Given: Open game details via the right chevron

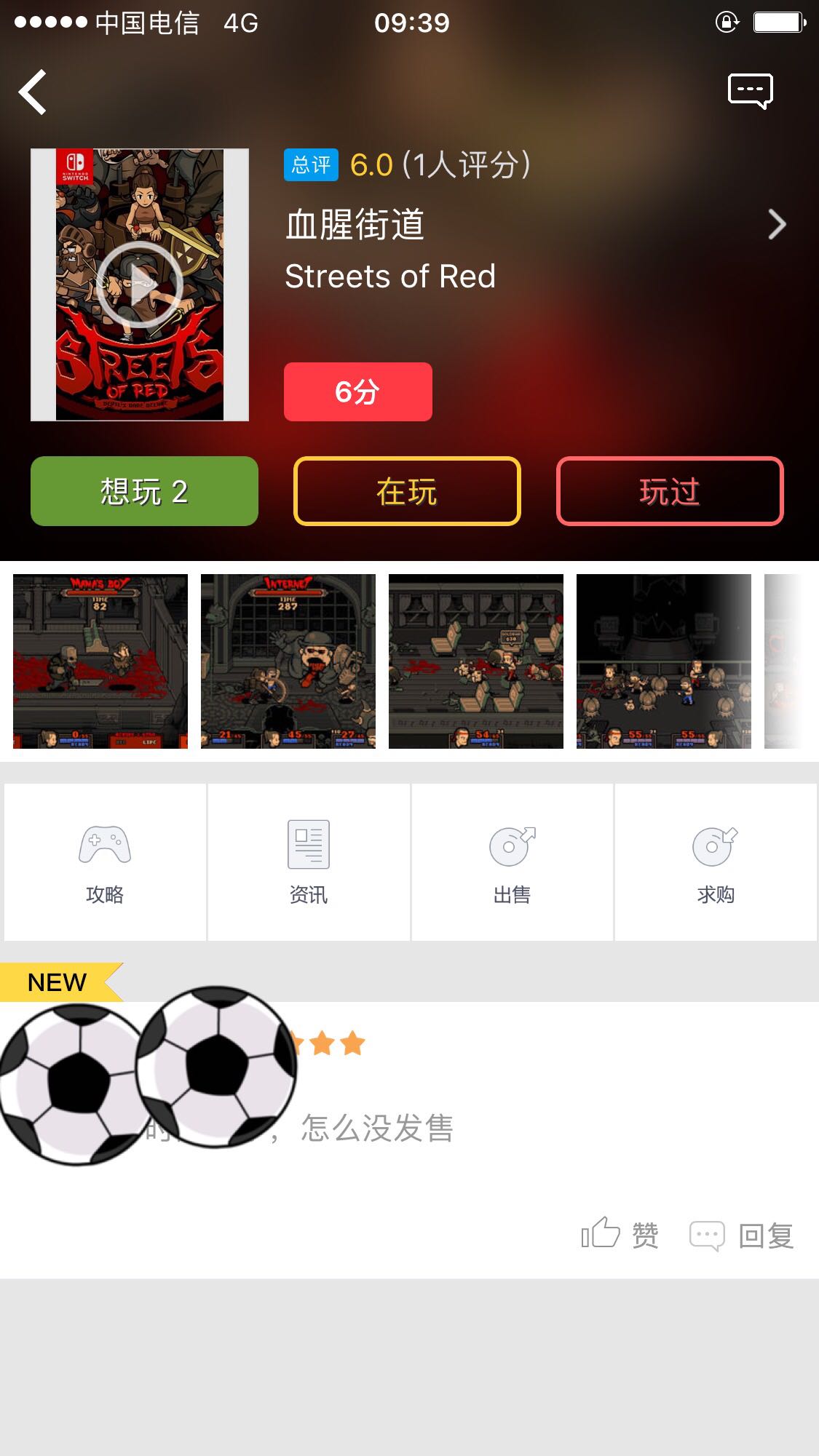Looking at the screenshot, I should [x=777, y=224].
